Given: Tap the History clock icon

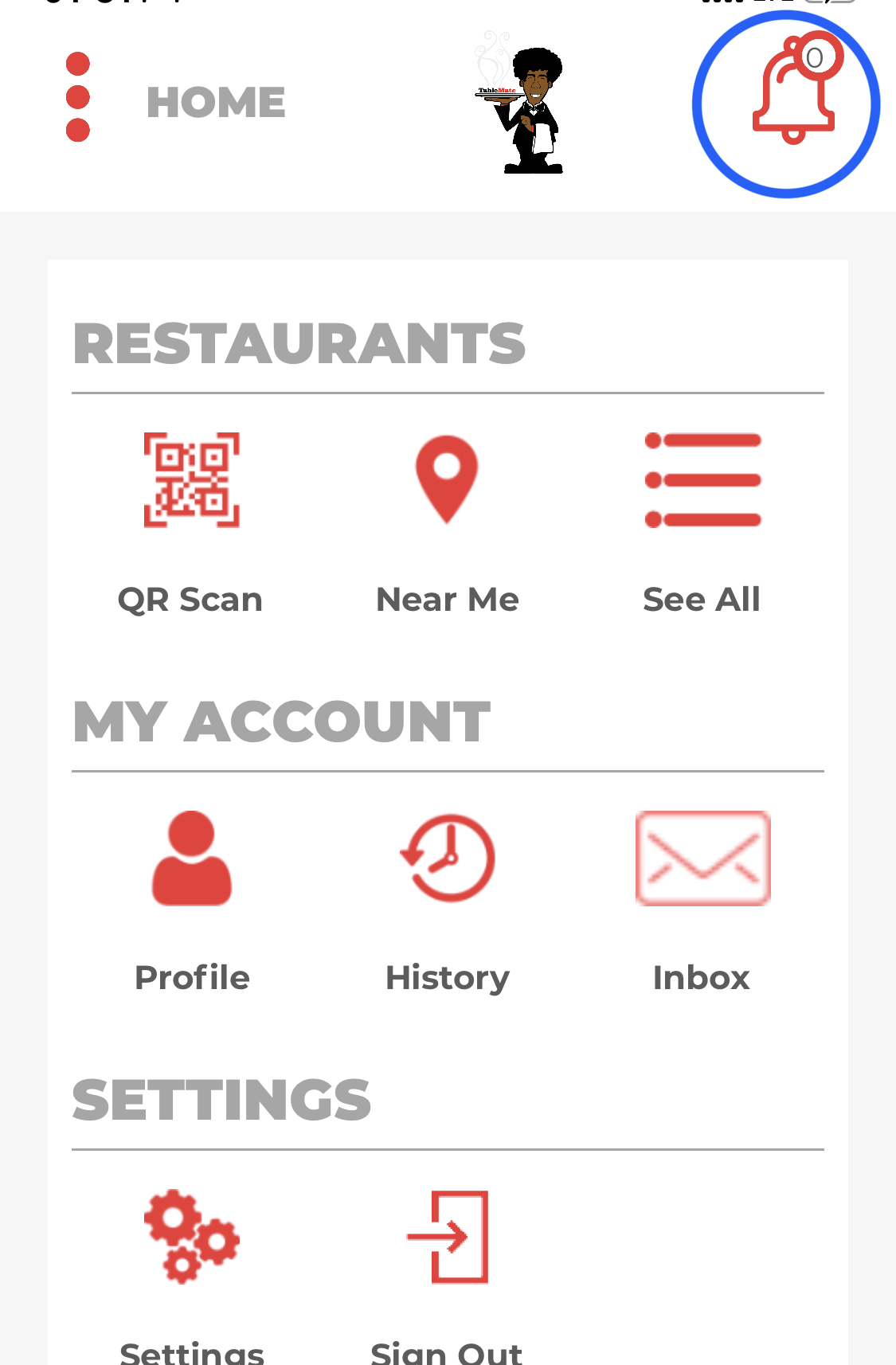Looking at the screenshot, I should pyautogui.click(x=448, y=859).
